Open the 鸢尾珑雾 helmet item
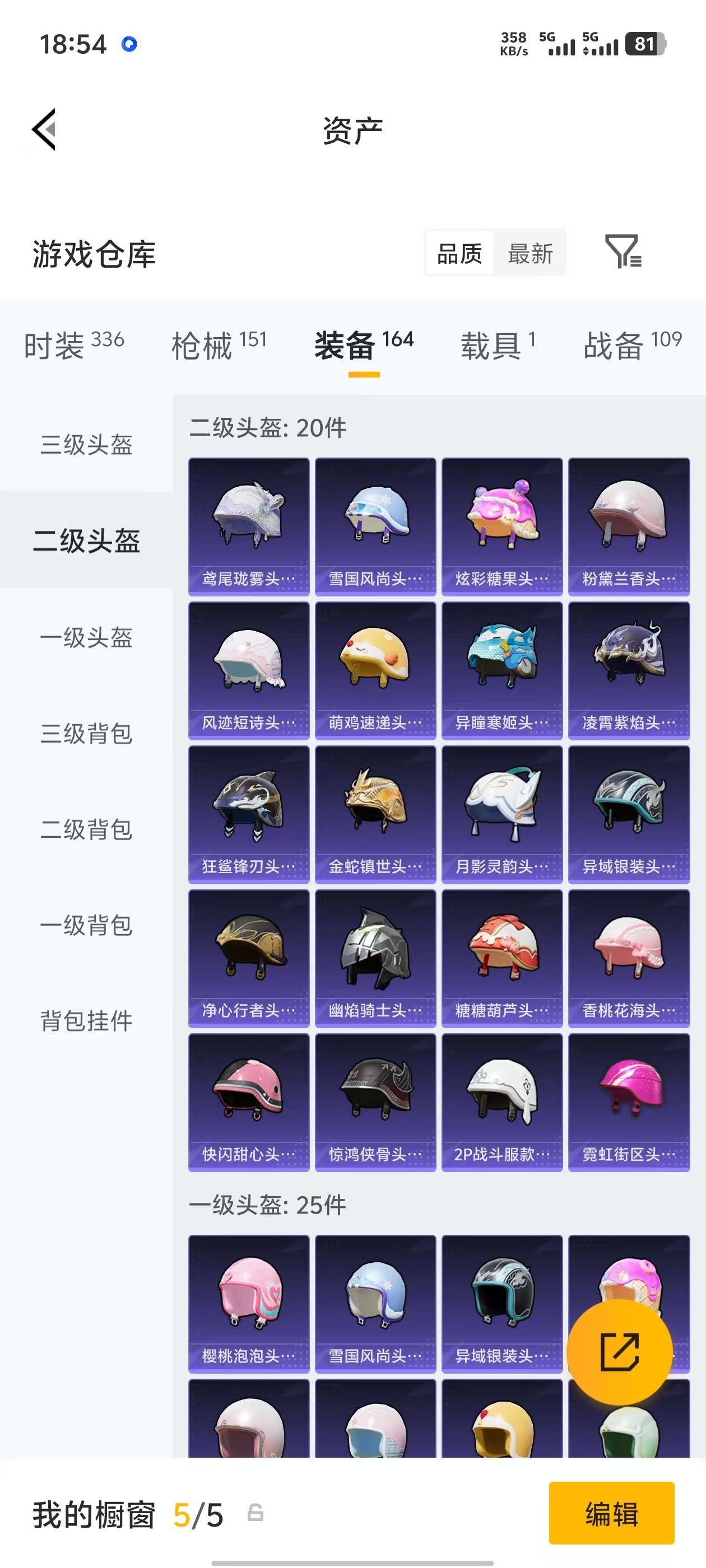706x1568 pixels. click(x=249, y=526)
